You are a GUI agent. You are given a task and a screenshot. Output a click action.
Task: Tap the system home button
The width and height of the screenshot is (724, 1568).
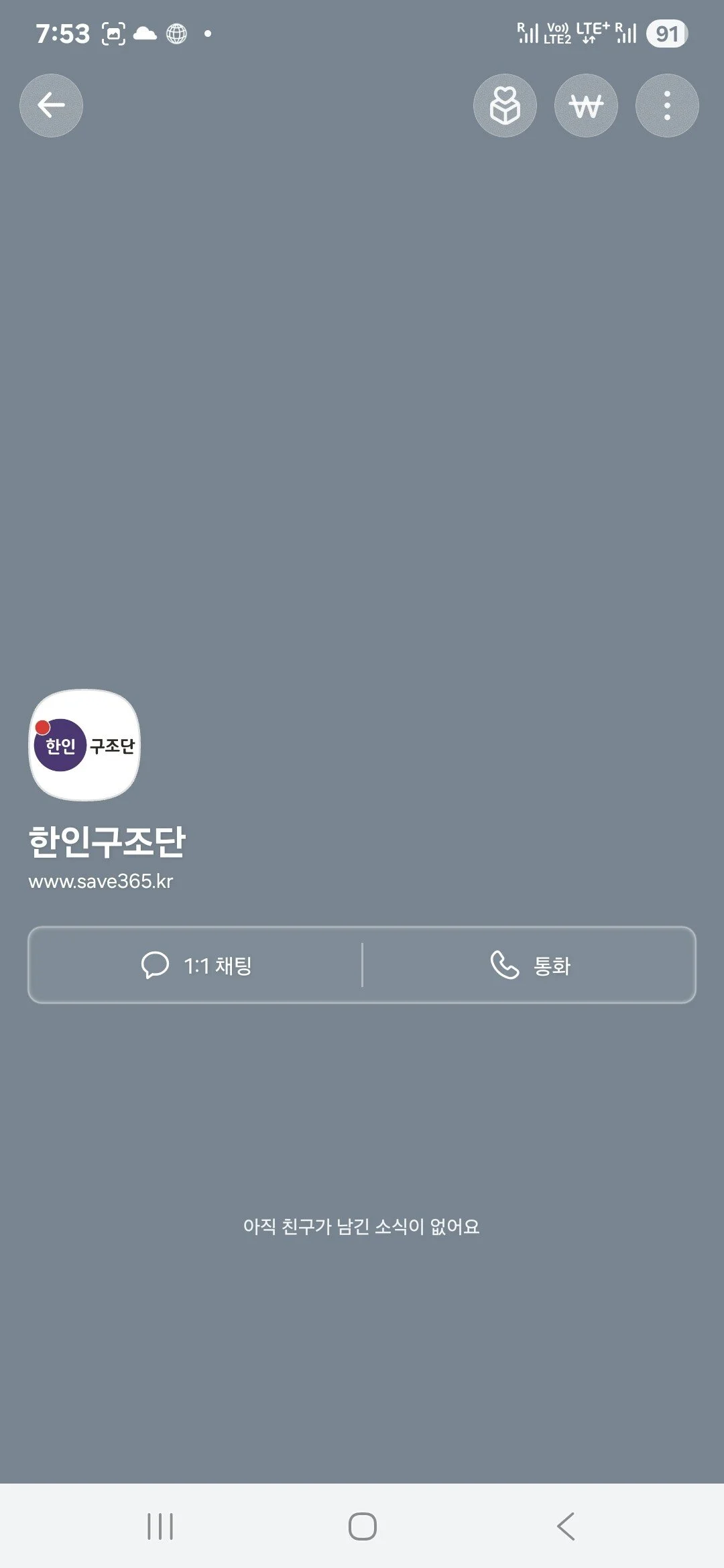pyautogui.click(x=362, y=1526)
